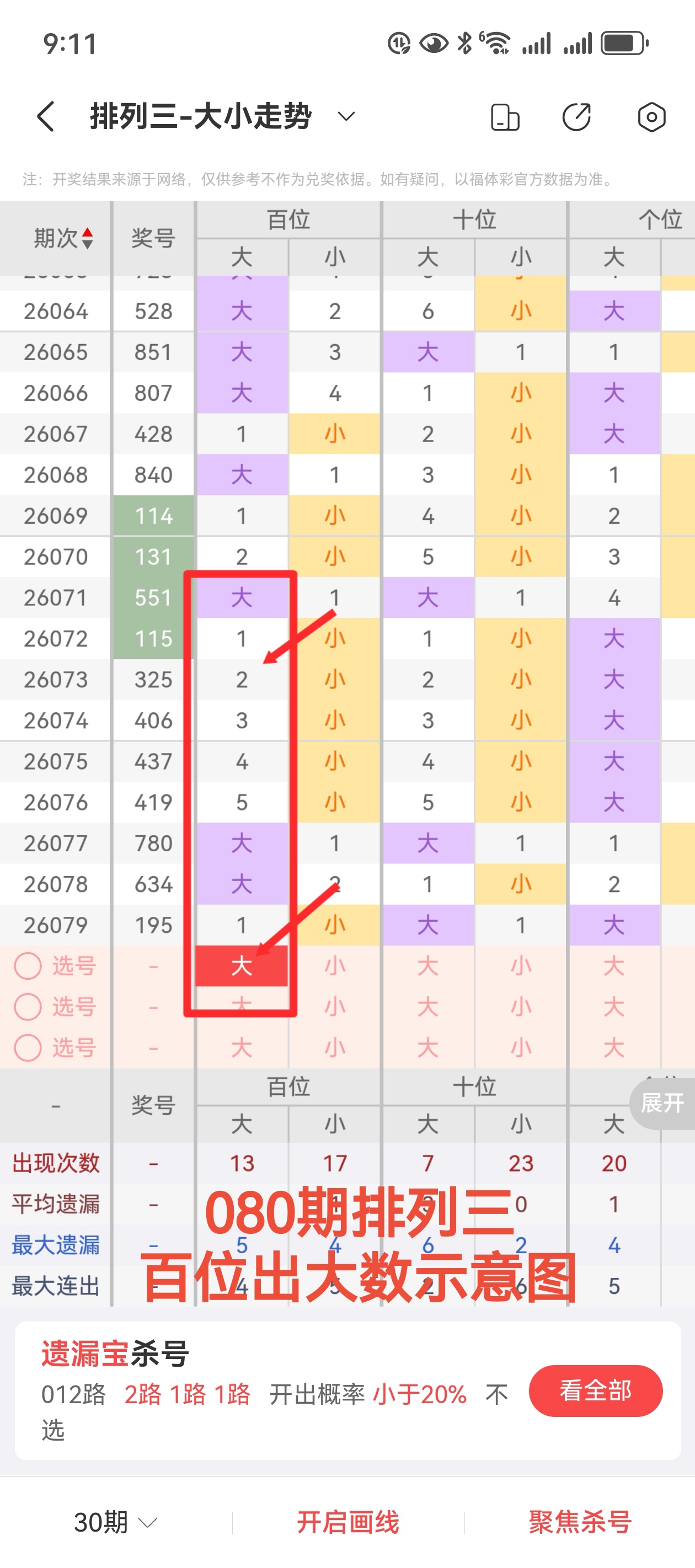Tap the Wi-Fi icon in the status bar
The image size is (695, 1568).
pyautogui.click(x=498, y=41)
